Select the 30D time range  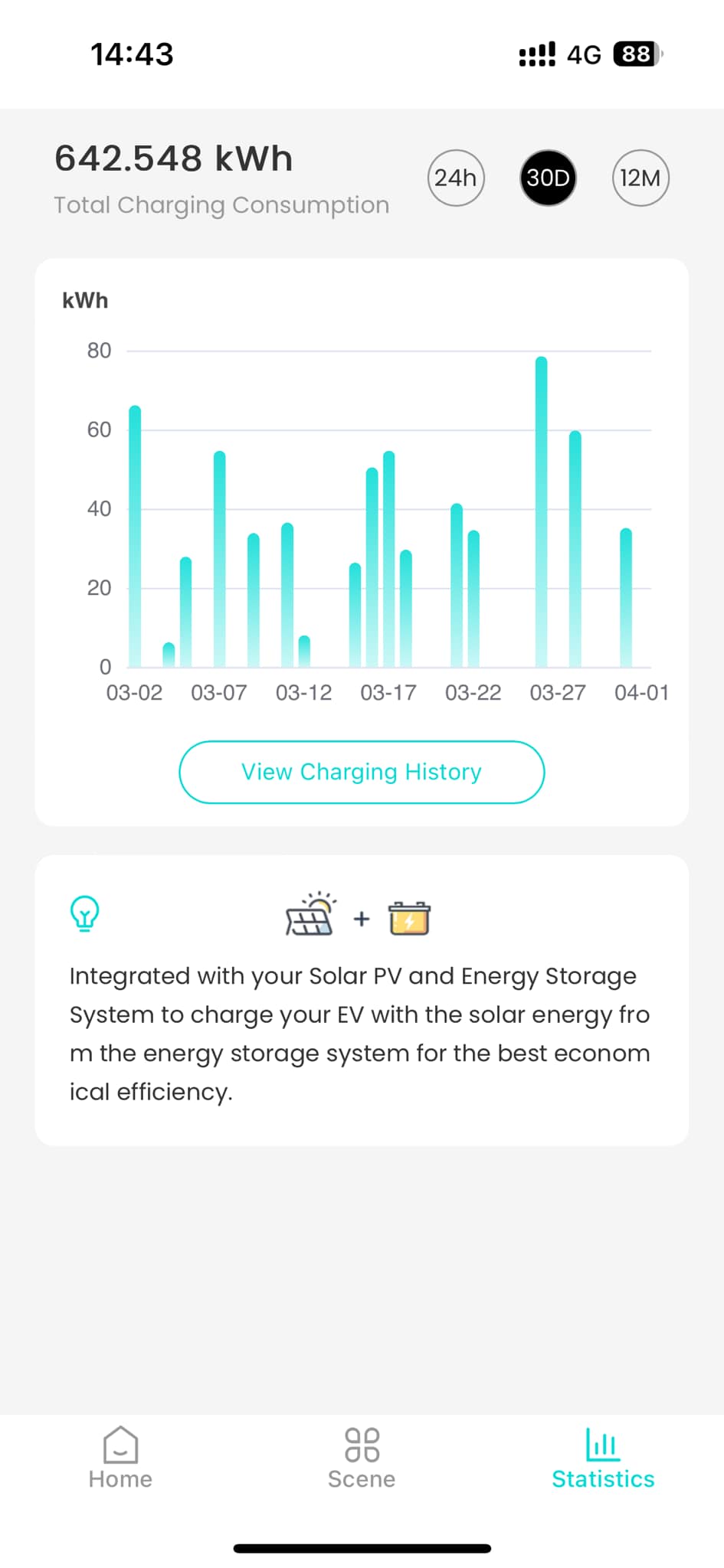coord(548,178)
